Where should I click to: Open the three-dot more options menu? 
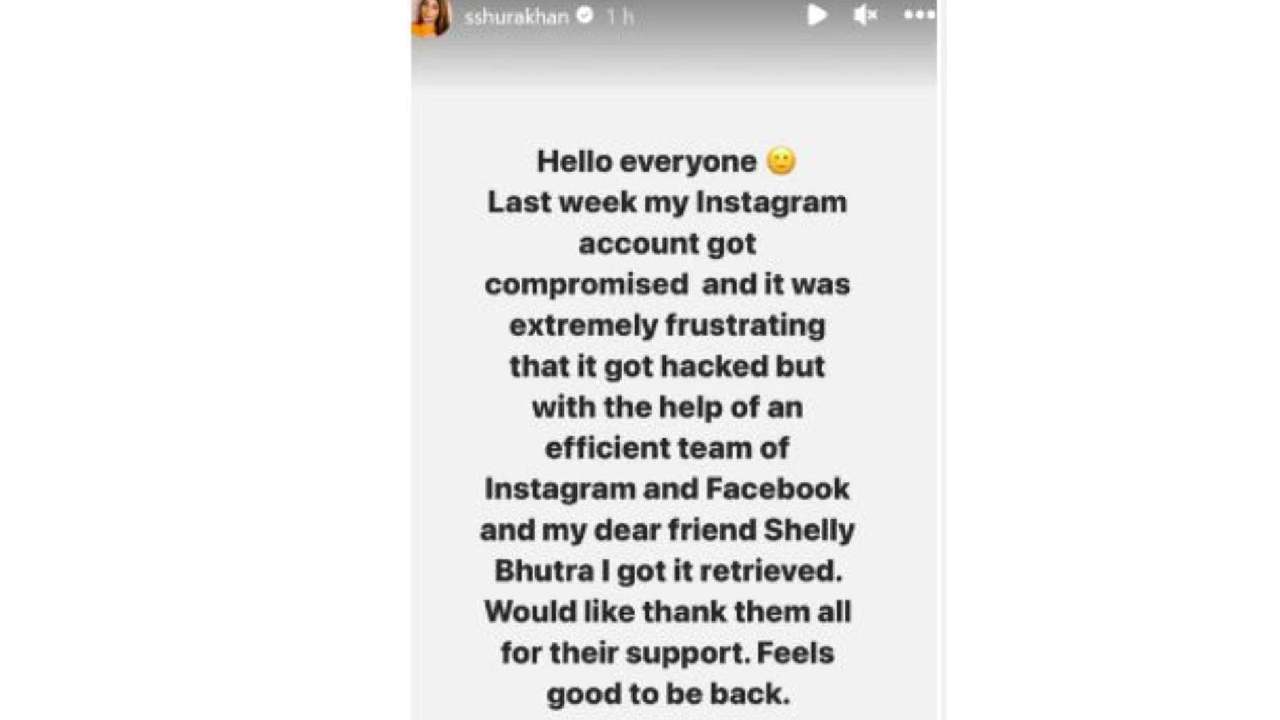coord(919,15)
